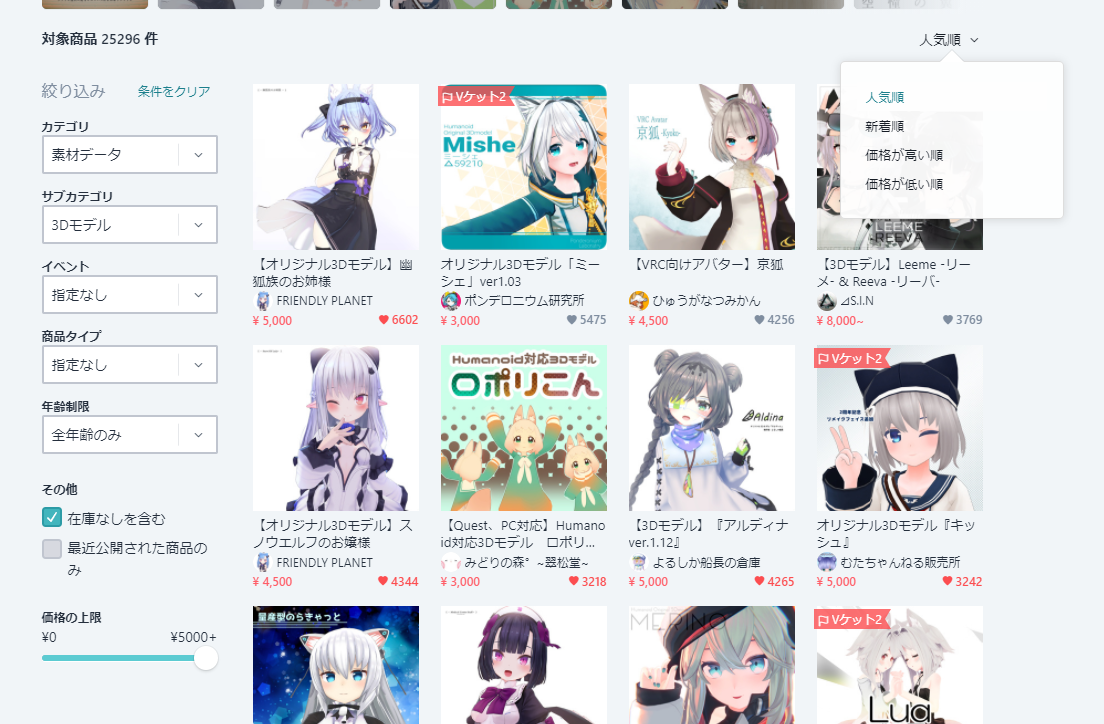
Task: Like the アルディナ ver.1.12 product
Action: pyautogui.click(x=759, y=581)
